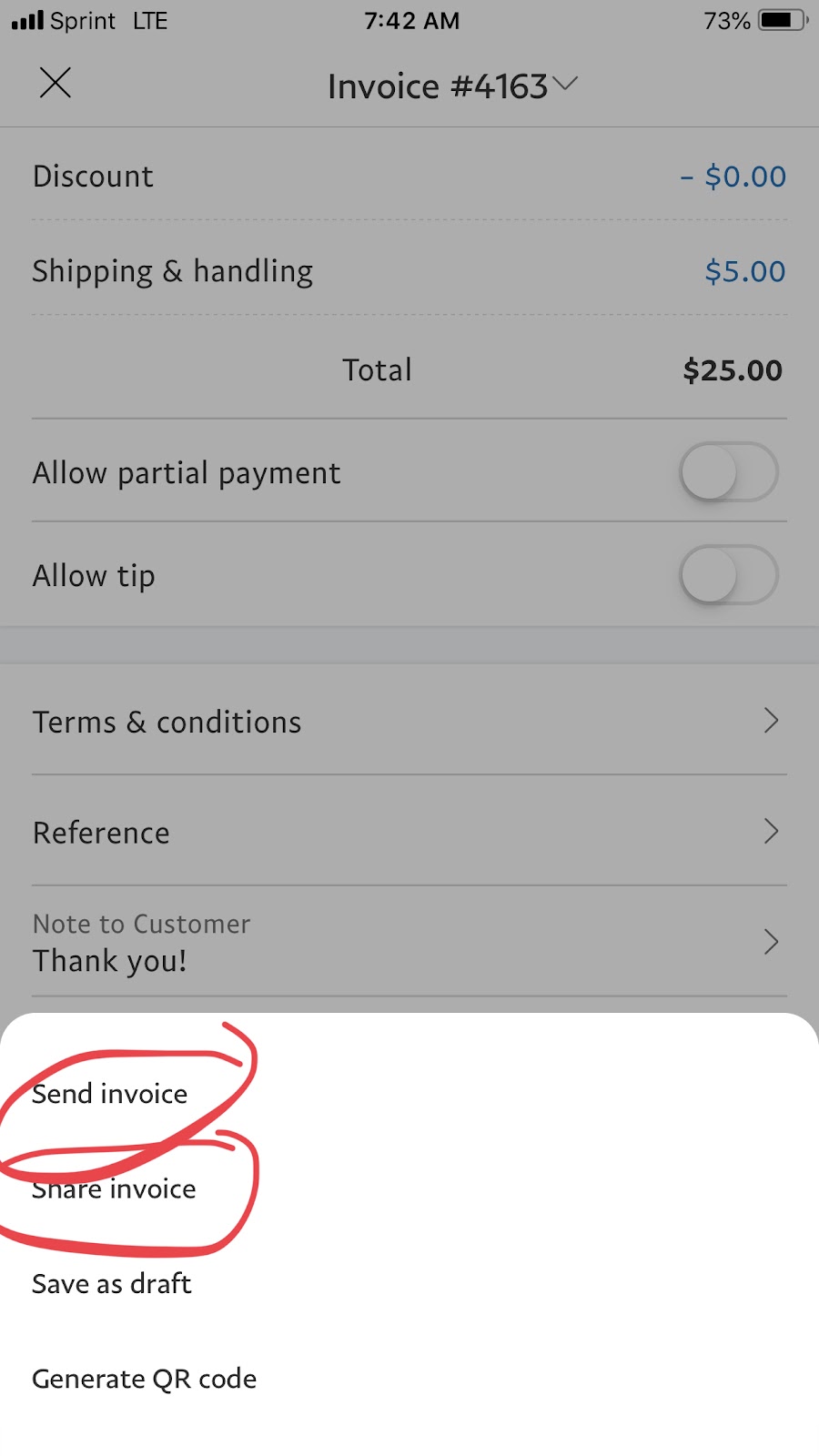Image resolution: width=819 pixels, height=1456 pixels.
Task: Select Save as draft
Action: coord(112,1284)
